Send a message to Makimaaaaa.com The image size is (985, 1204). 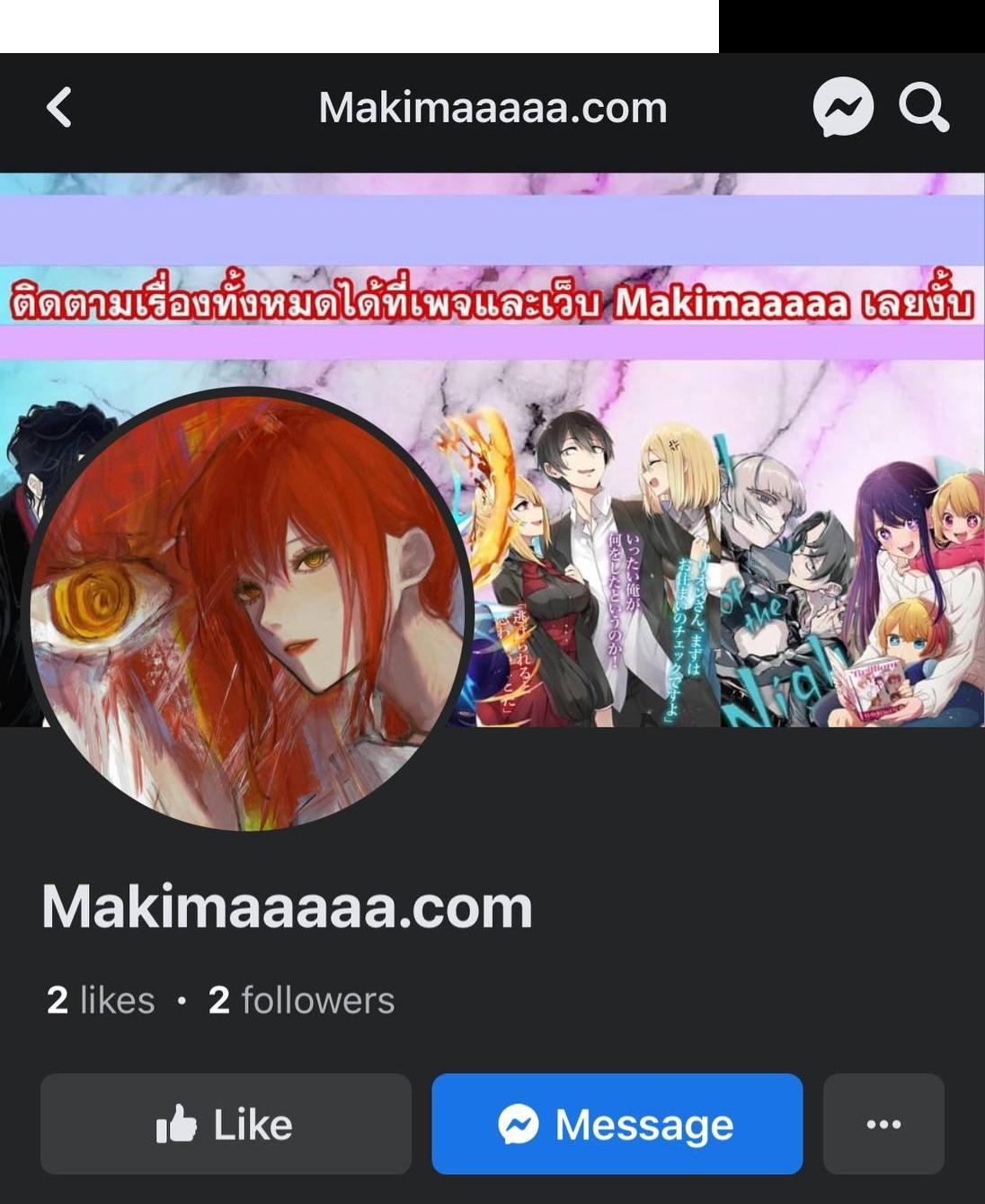pos(617,1124)
